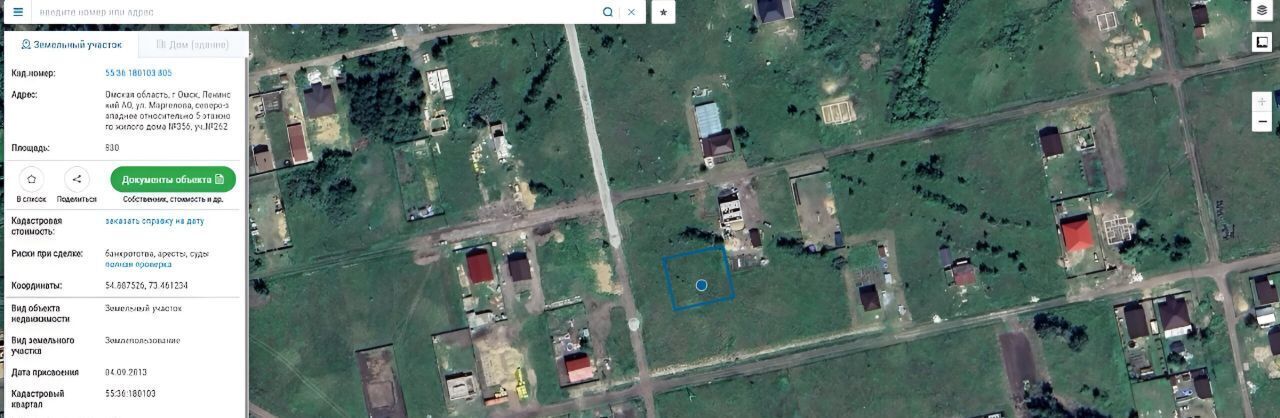Clear the search field

pos(631,12)
